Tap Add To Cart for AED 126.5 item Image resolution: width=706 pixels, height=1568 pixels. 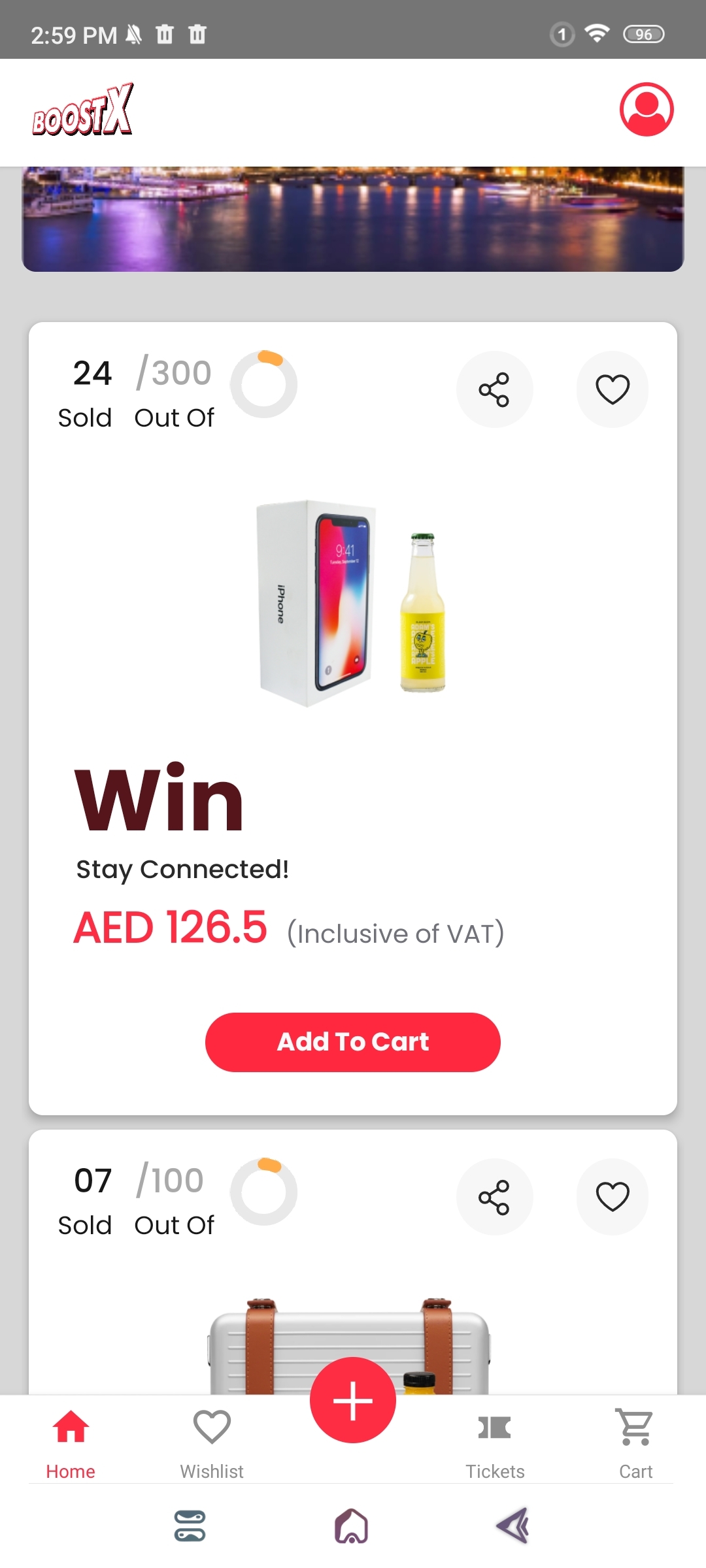353,1042
